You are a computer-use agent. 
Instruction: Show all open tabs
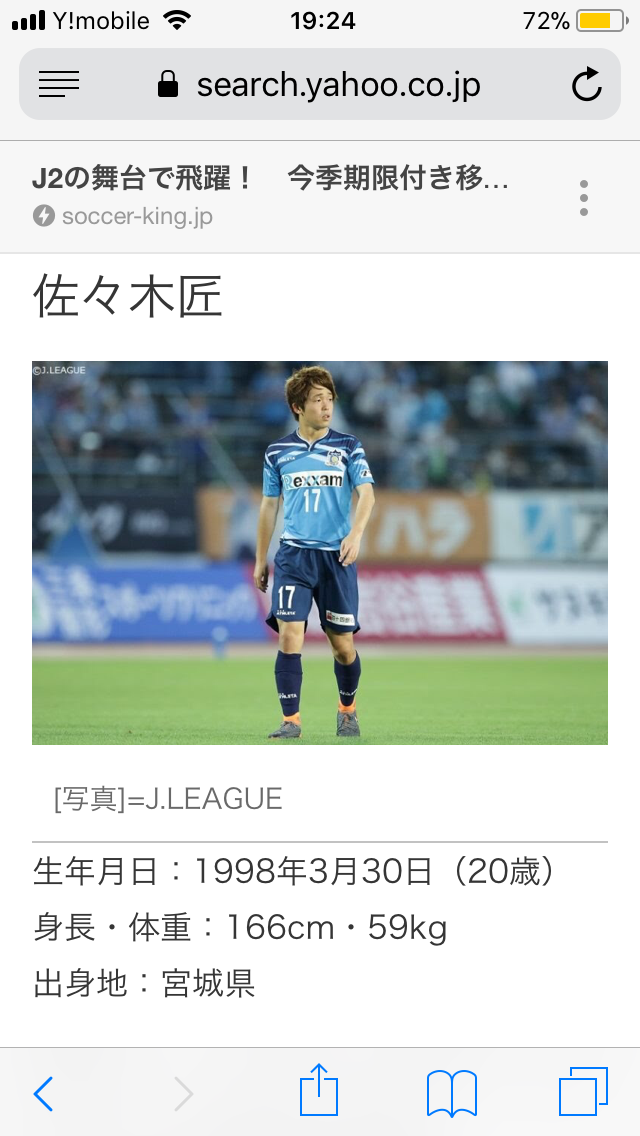(583, 1092)
